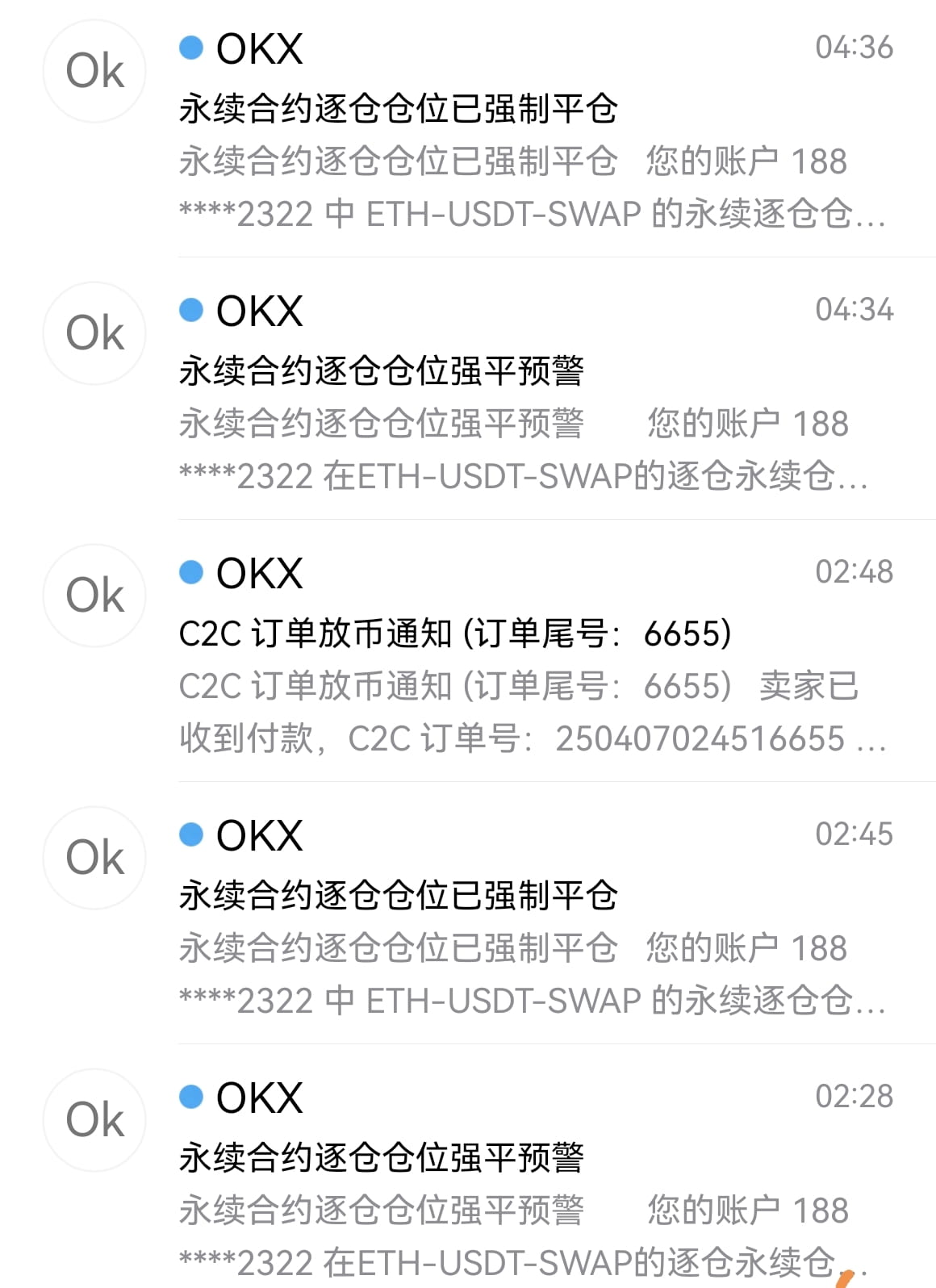Open the 02:28 OKX liquidation warning email
Viewport: 936px width, 1288px height.
pyautogui.click(x=468, y=1167)
